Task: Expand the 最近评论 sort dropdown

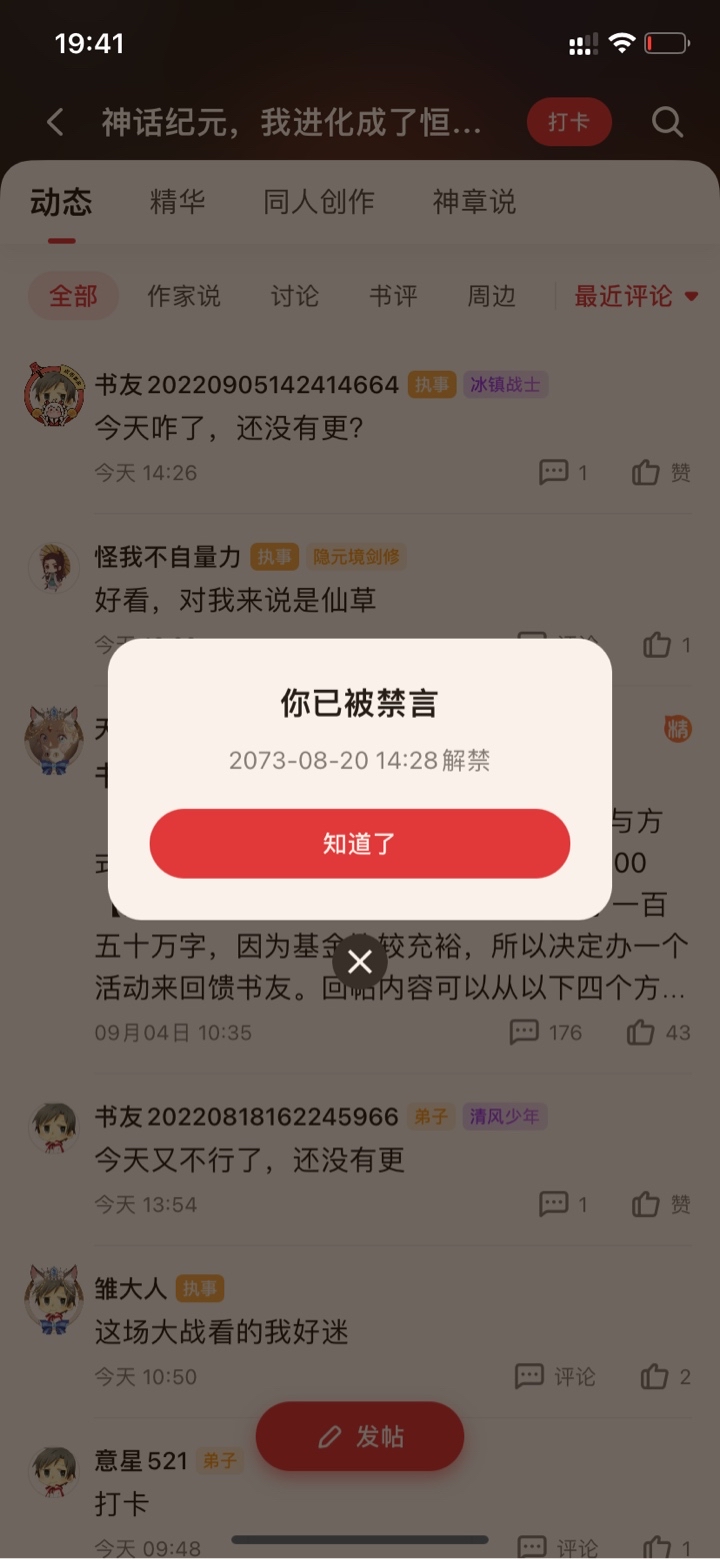Action: 635,296
